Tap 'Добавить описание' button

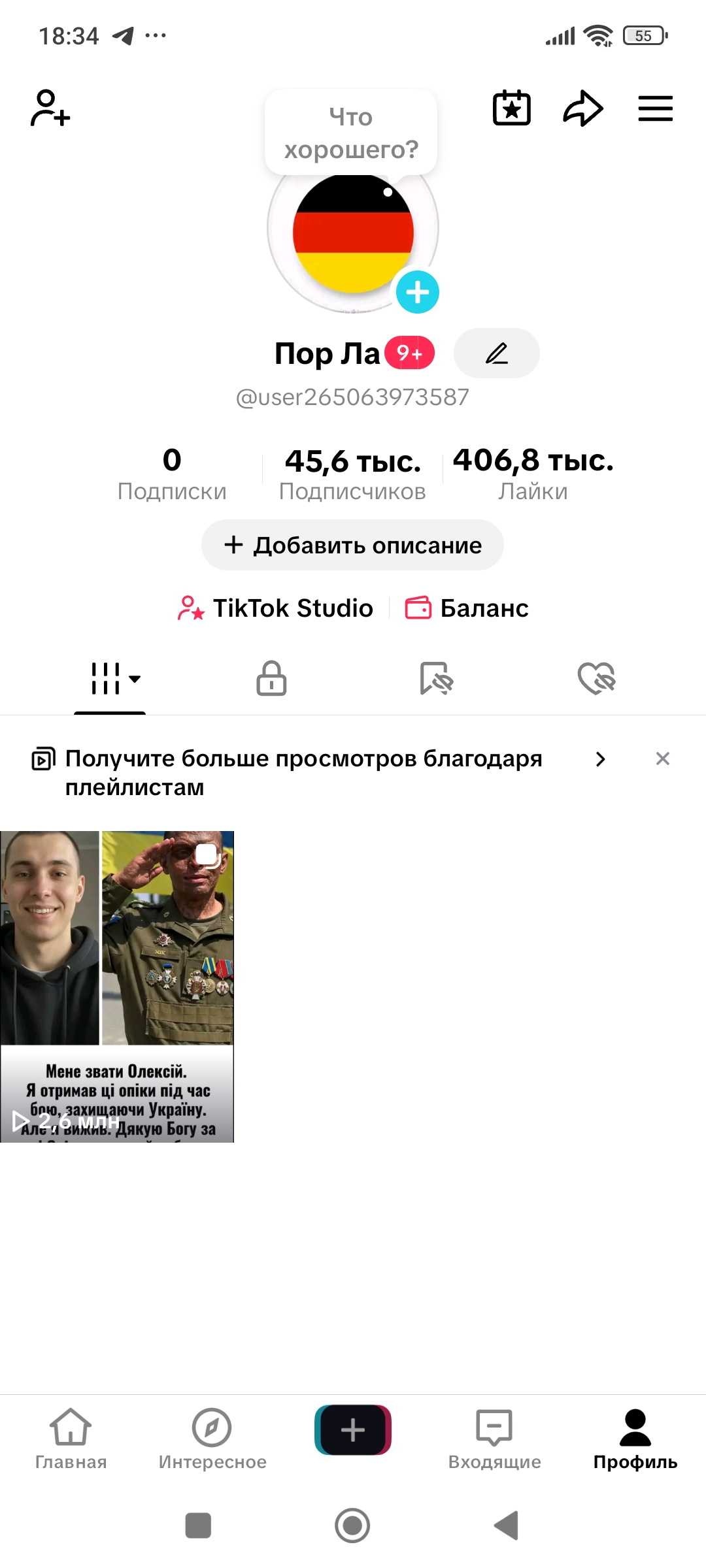click(x=352, y=545)
